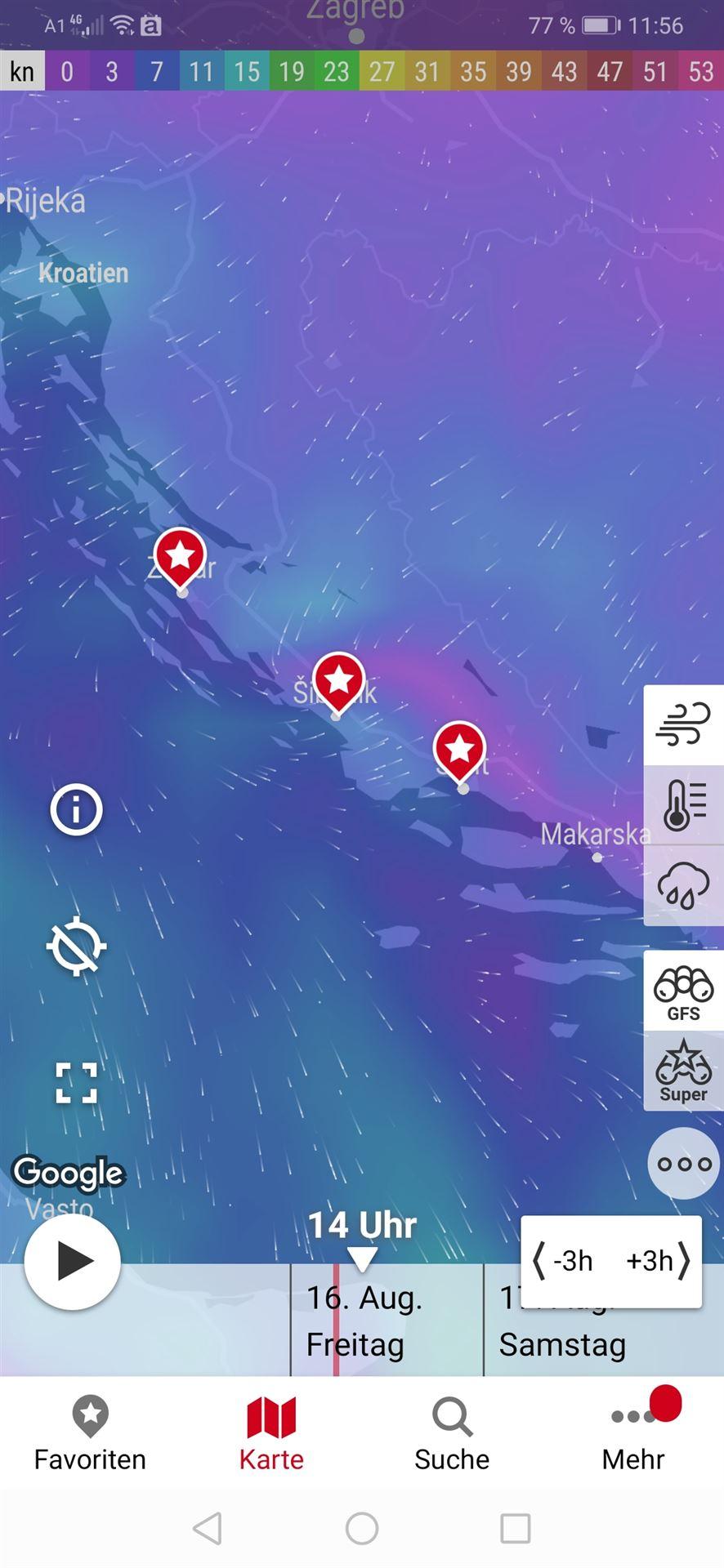This screenshot has width=724, height=1568.
Task: Step the forecast back by 3h
Action: tap(565, 1261)
